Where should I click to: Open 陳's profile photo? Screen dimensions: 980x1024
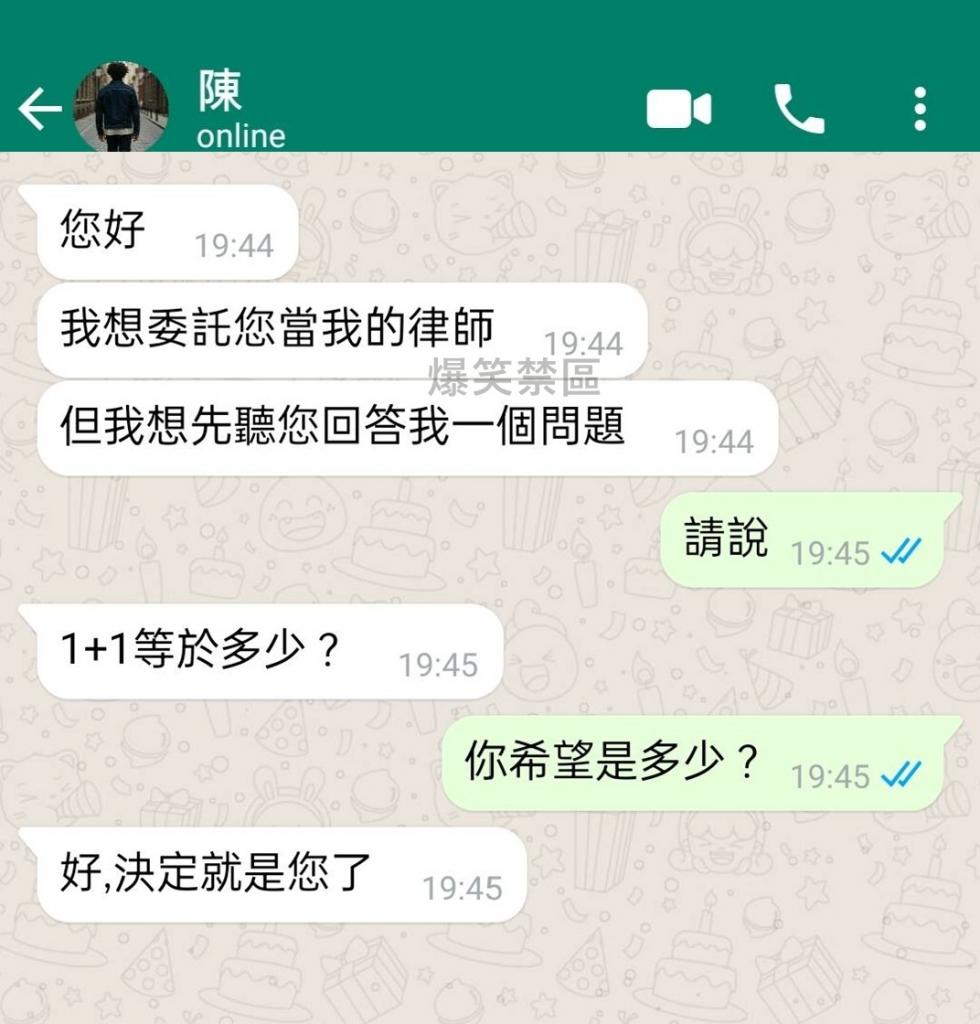120,107
